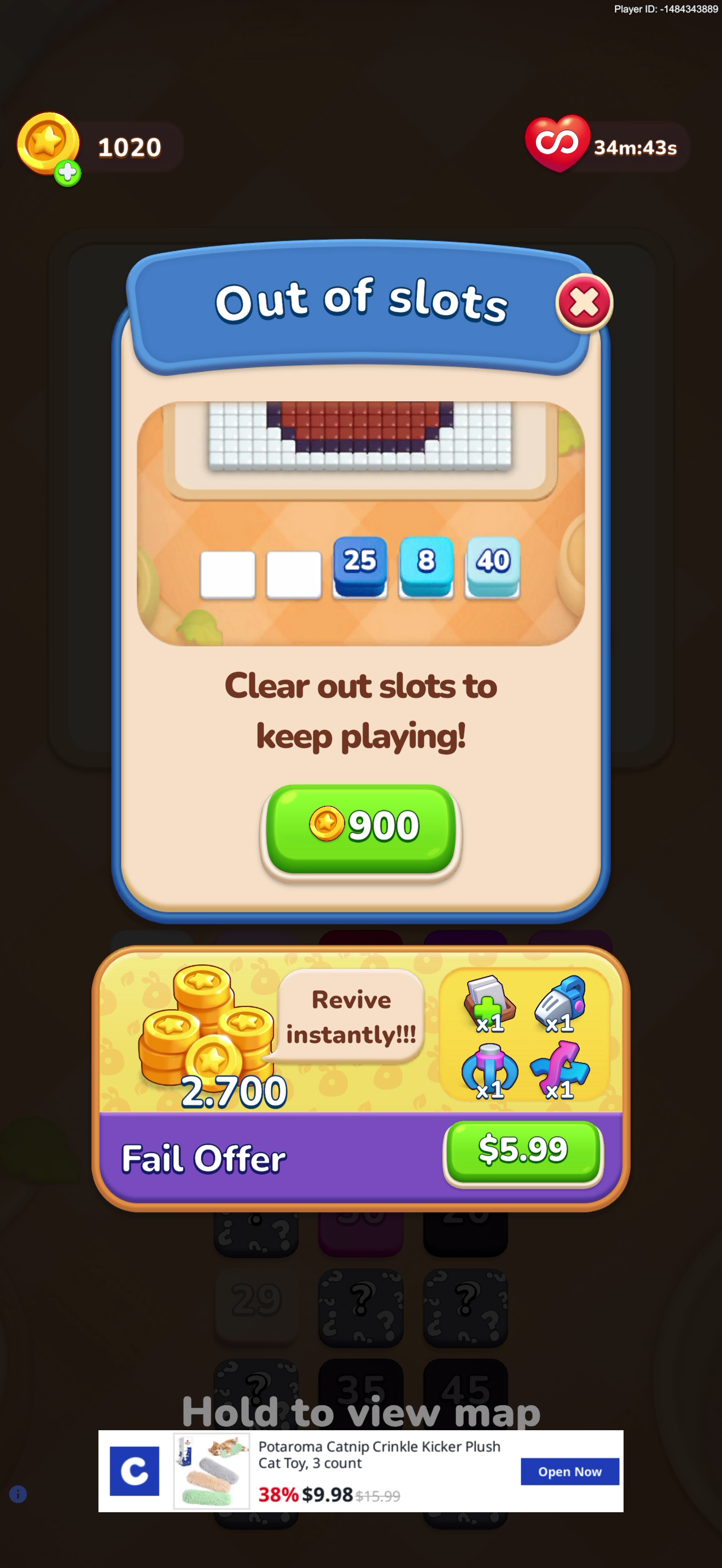
Task: Tap Open Now on the cat toy ad
Action: [569, 1471]
